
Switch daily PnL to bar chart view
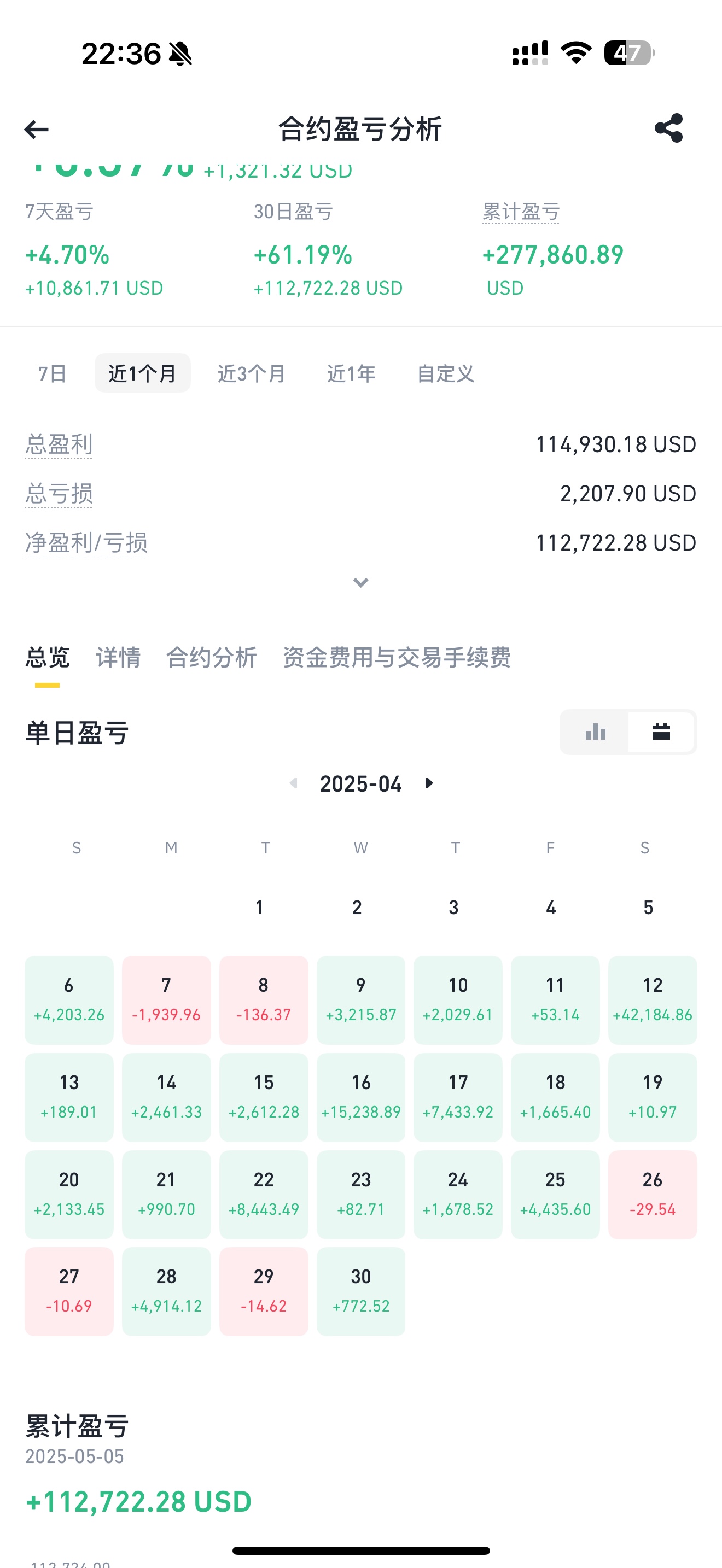(x=595, y=732)
